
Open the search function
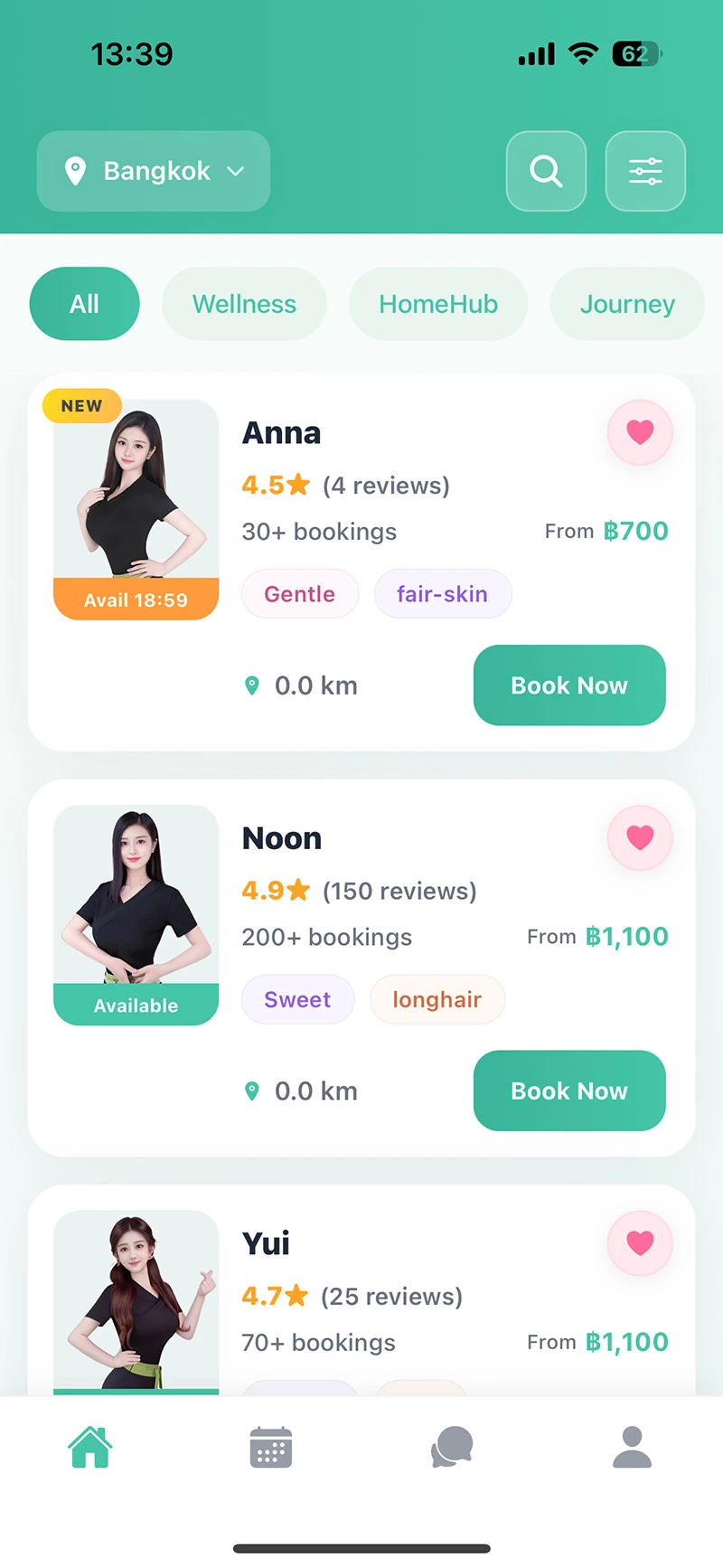click(x=546, y=171)
